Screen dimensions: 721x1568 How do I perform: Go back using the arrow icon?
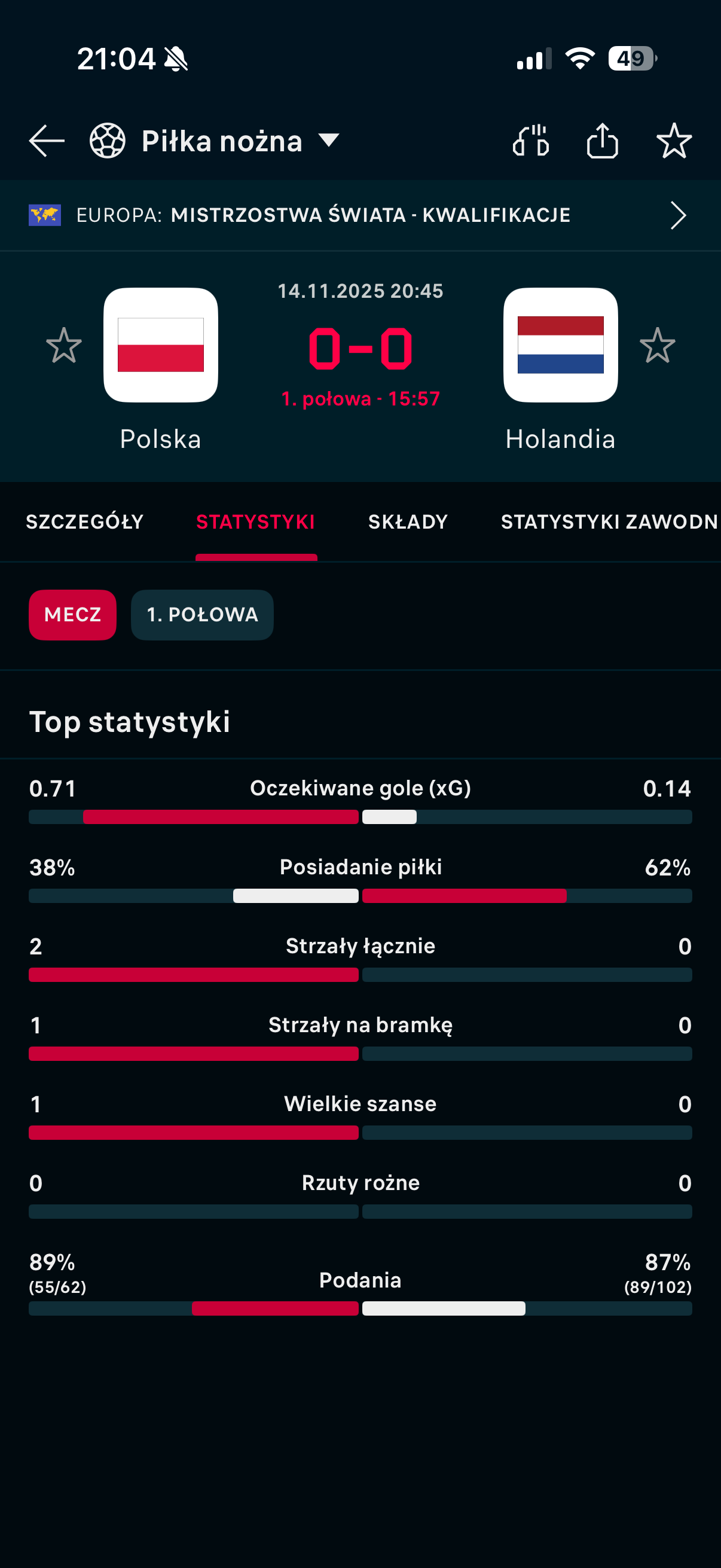[x=46, y=141]
